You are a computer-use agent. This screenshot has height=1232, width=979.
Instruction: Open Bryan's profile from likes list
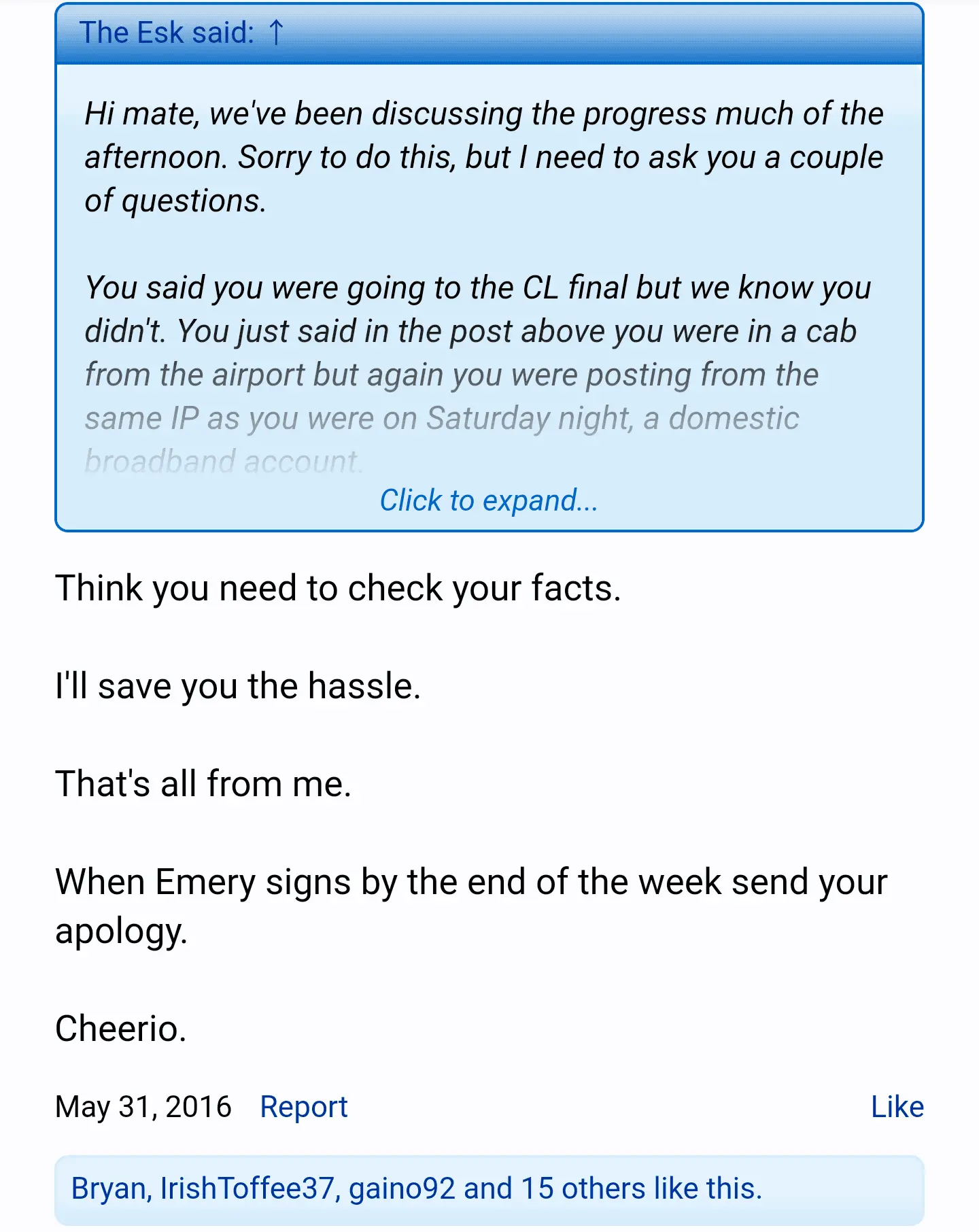[109, 1188]
